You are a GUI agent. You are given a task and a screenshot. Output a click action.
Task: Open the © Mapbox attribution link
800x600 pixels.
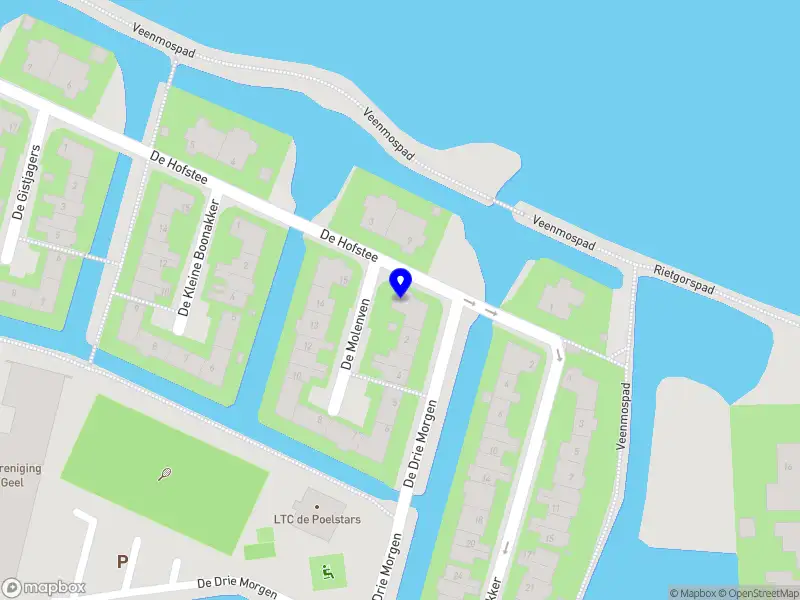click(x=691, y=593)
